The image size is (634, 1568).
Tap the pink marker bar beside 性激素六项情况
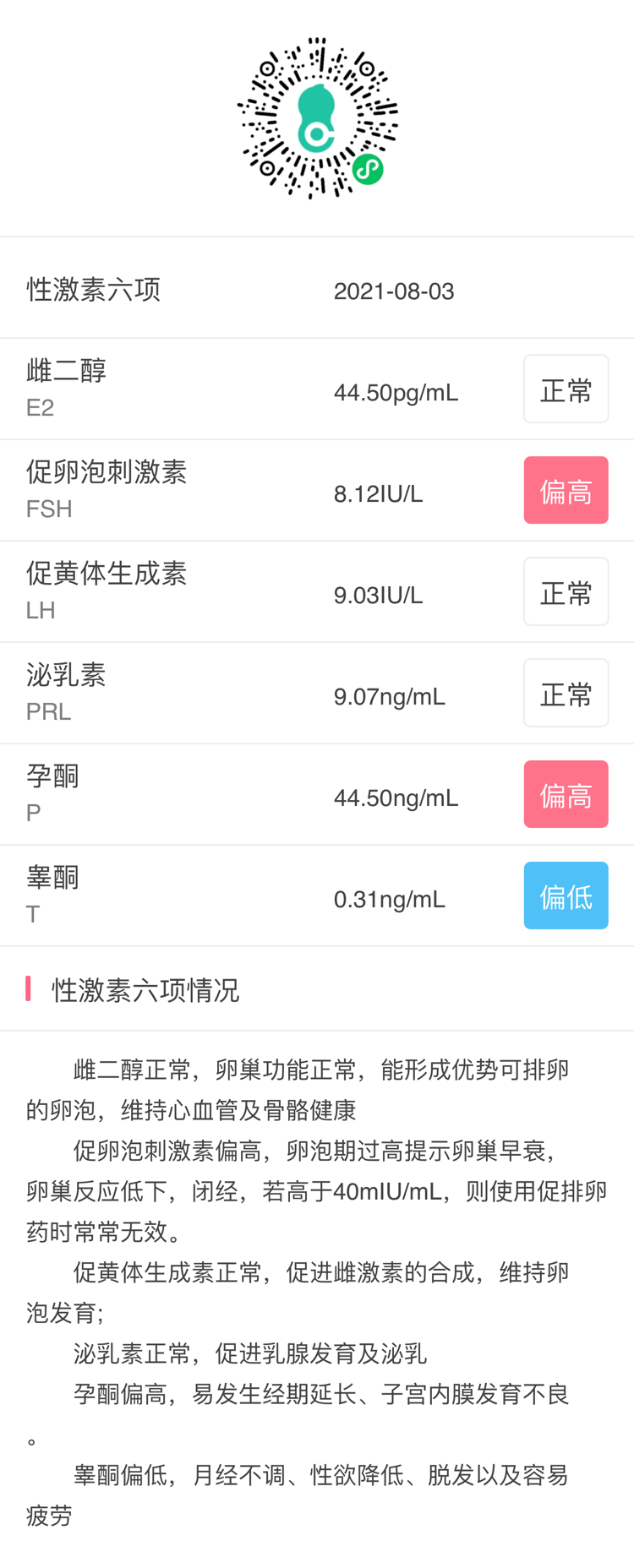click(x=28, y=988)
